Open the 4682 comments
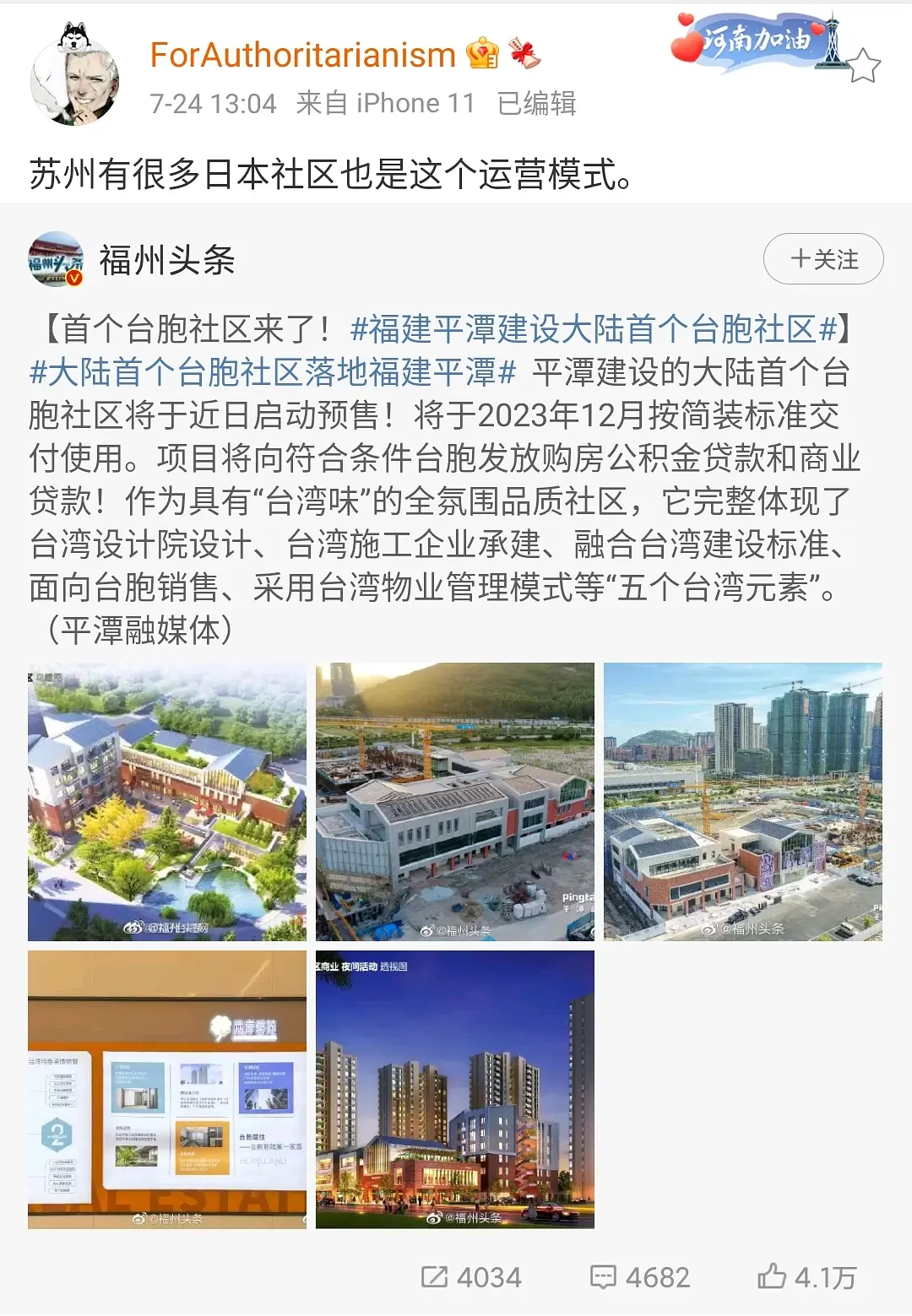 click(640, 1277)
